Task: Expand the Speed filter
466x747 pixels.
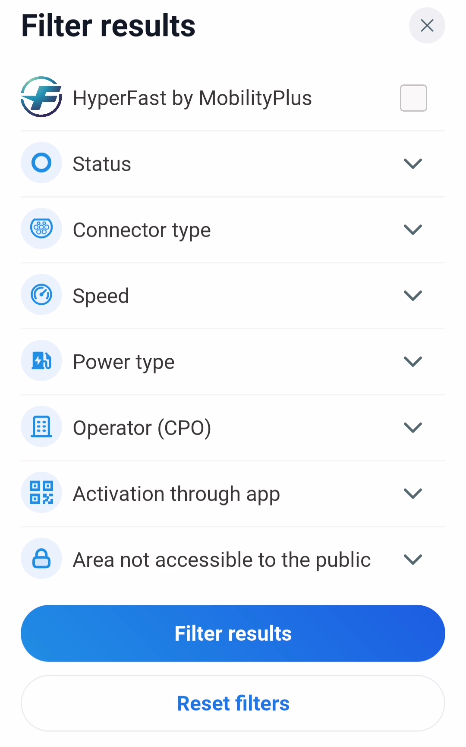Action: point(233,295)
